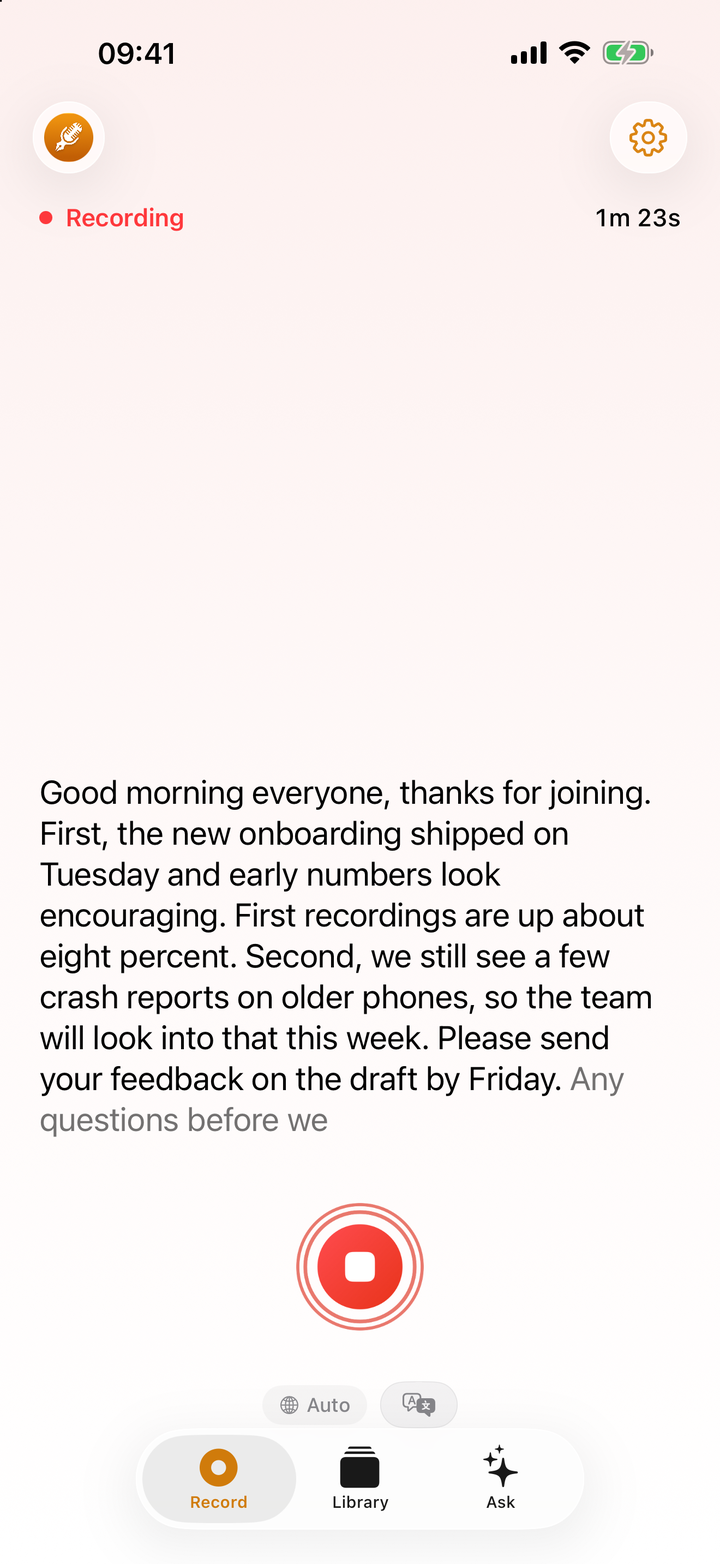Switch to the Library tab
720x1564 pixels.
pos(360,1479)
